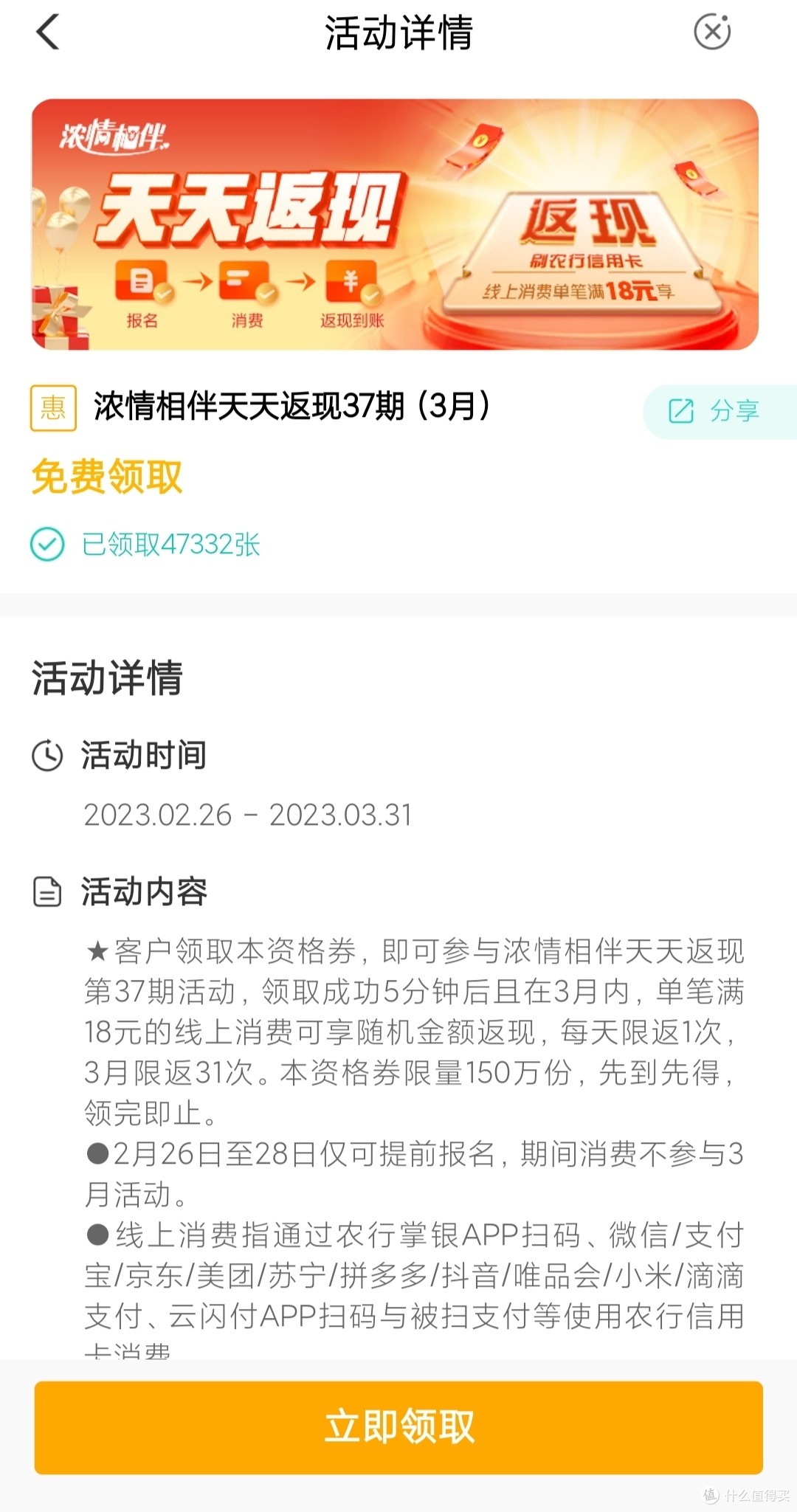Go back using the top-left arrow
Screen dimensions: 797x1512
point(47,32)
